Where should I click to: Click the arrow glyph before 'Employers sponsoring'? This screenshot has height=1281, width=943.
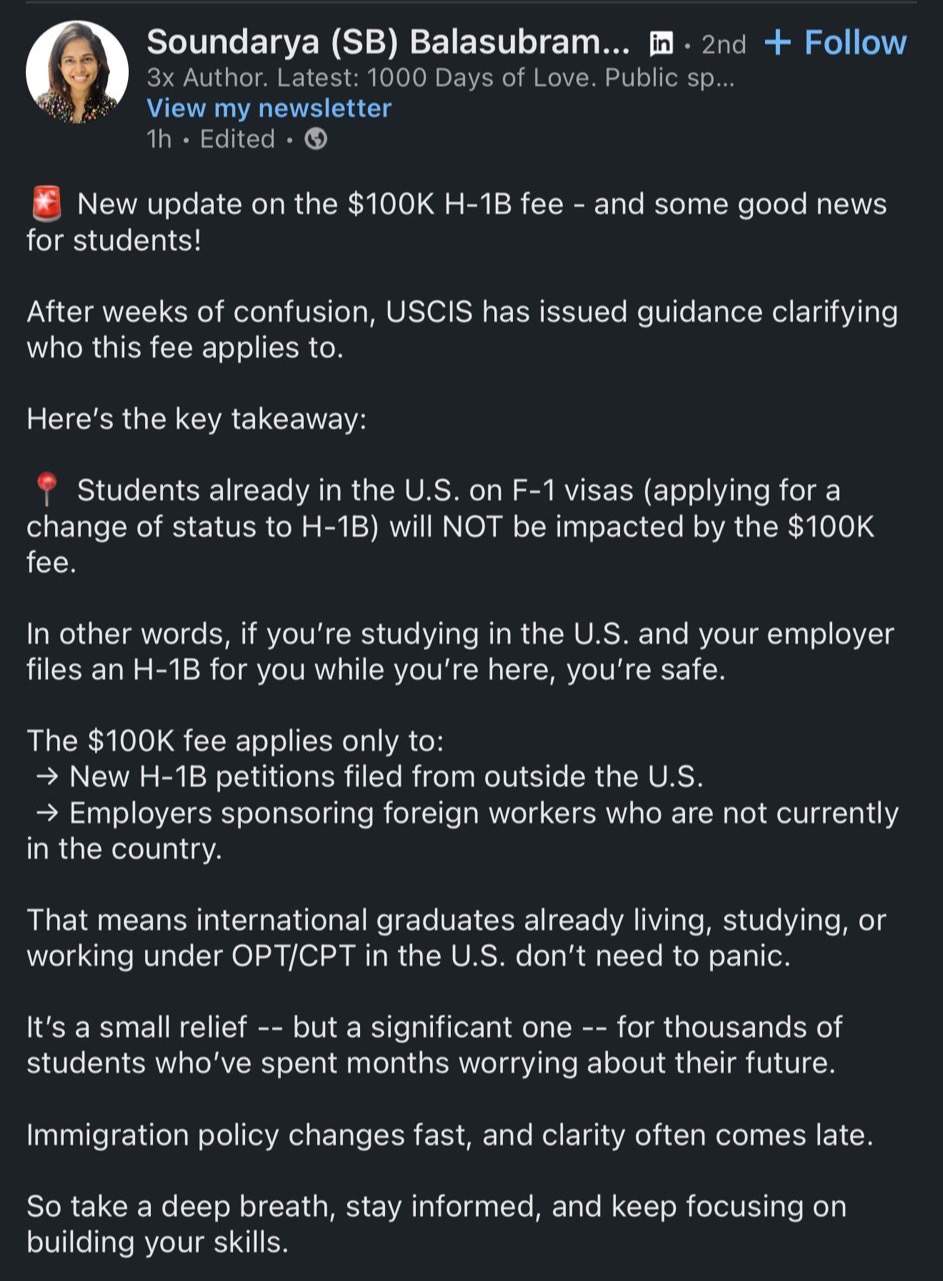click(46, 813)
